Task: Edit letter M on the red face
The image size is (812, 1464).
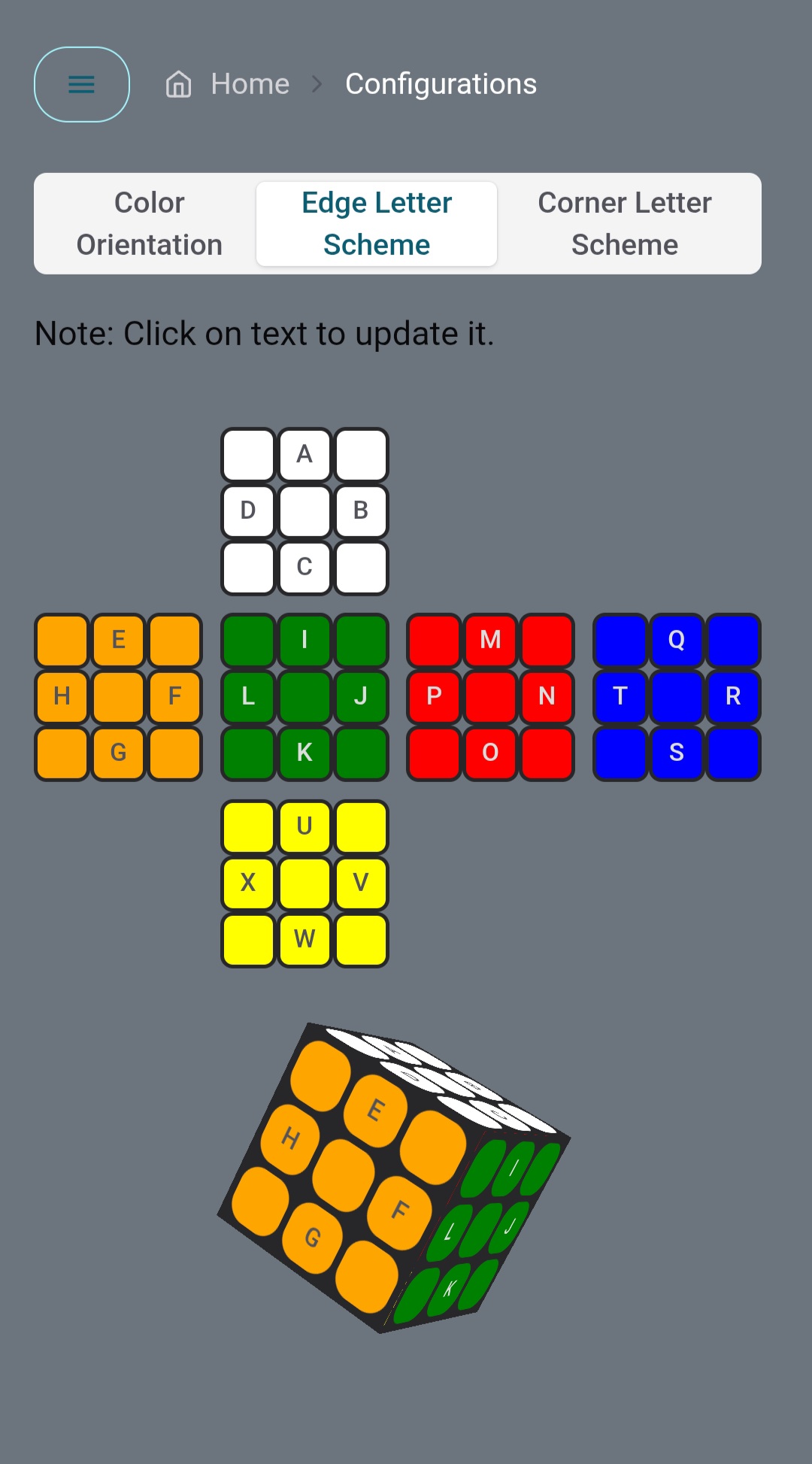Action: click(x=490, y=640)
